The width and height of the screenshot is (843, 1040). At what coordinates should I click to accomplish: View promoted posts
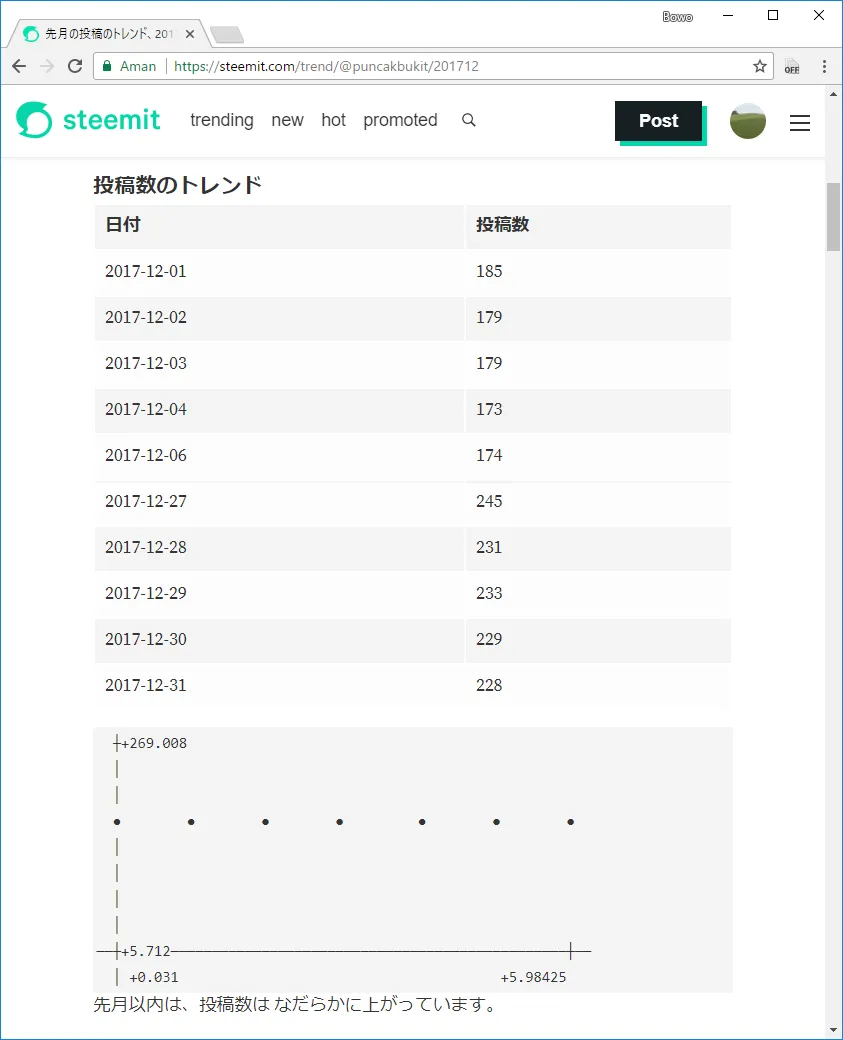click(400, 120)
